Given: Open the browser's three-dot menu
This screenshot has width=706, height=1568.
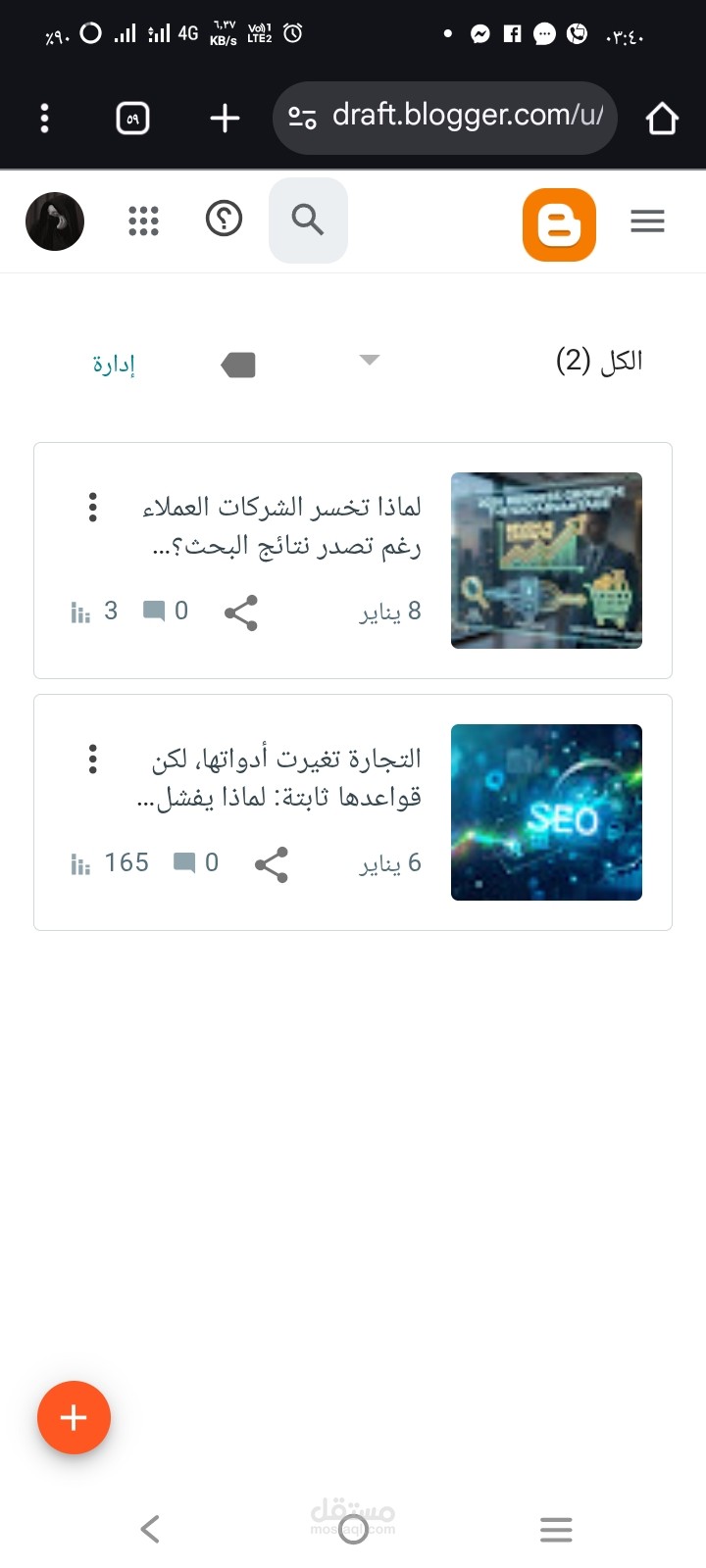Looking at the screenshot, I should click(44, 119).
